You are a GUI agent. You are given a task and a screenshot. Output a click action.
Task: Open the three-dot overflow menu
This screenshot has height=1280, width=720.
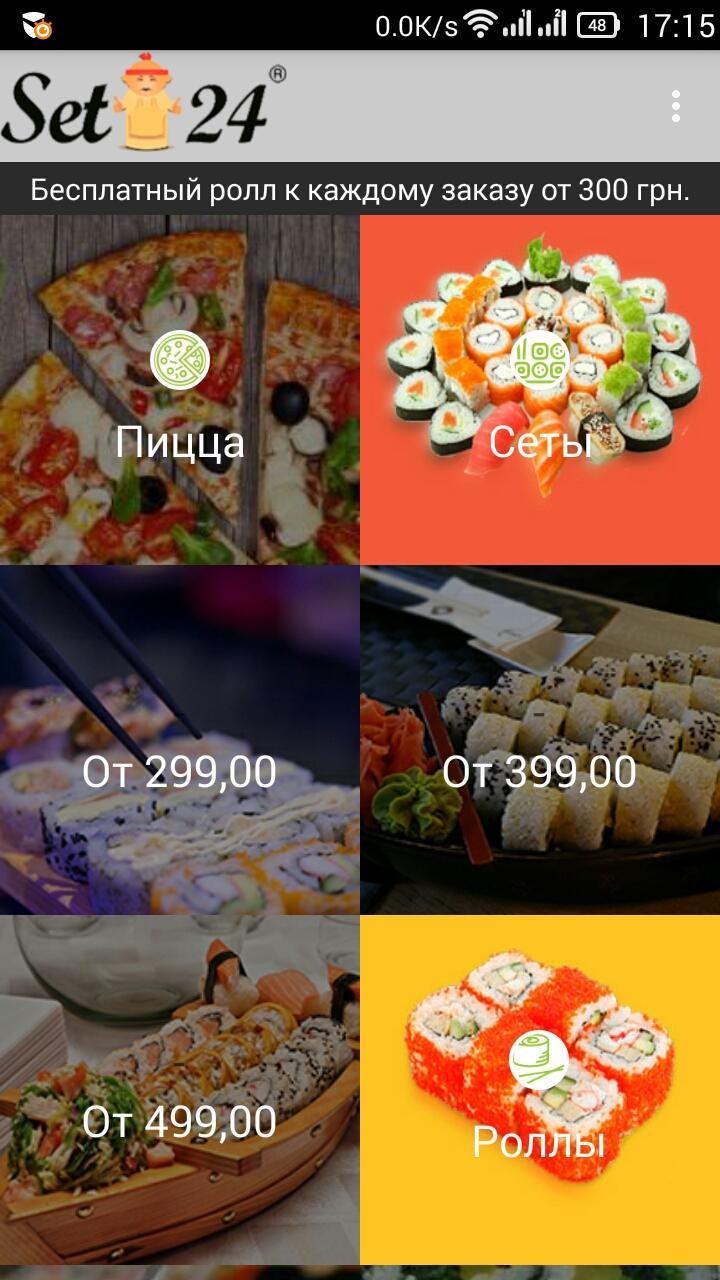676,106
